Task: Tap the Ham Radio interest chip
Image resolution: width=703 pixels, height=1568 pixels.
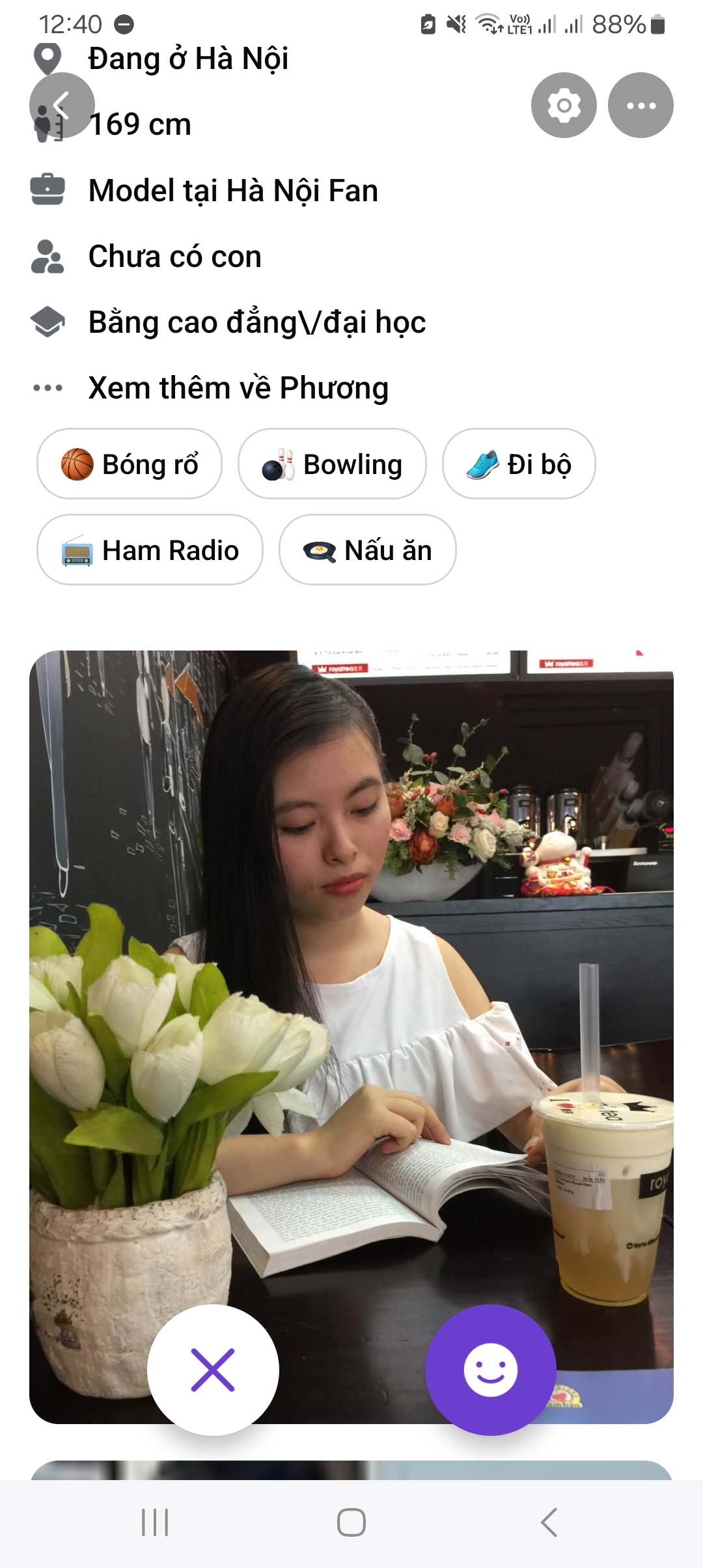Action: (x=150, y=550)
